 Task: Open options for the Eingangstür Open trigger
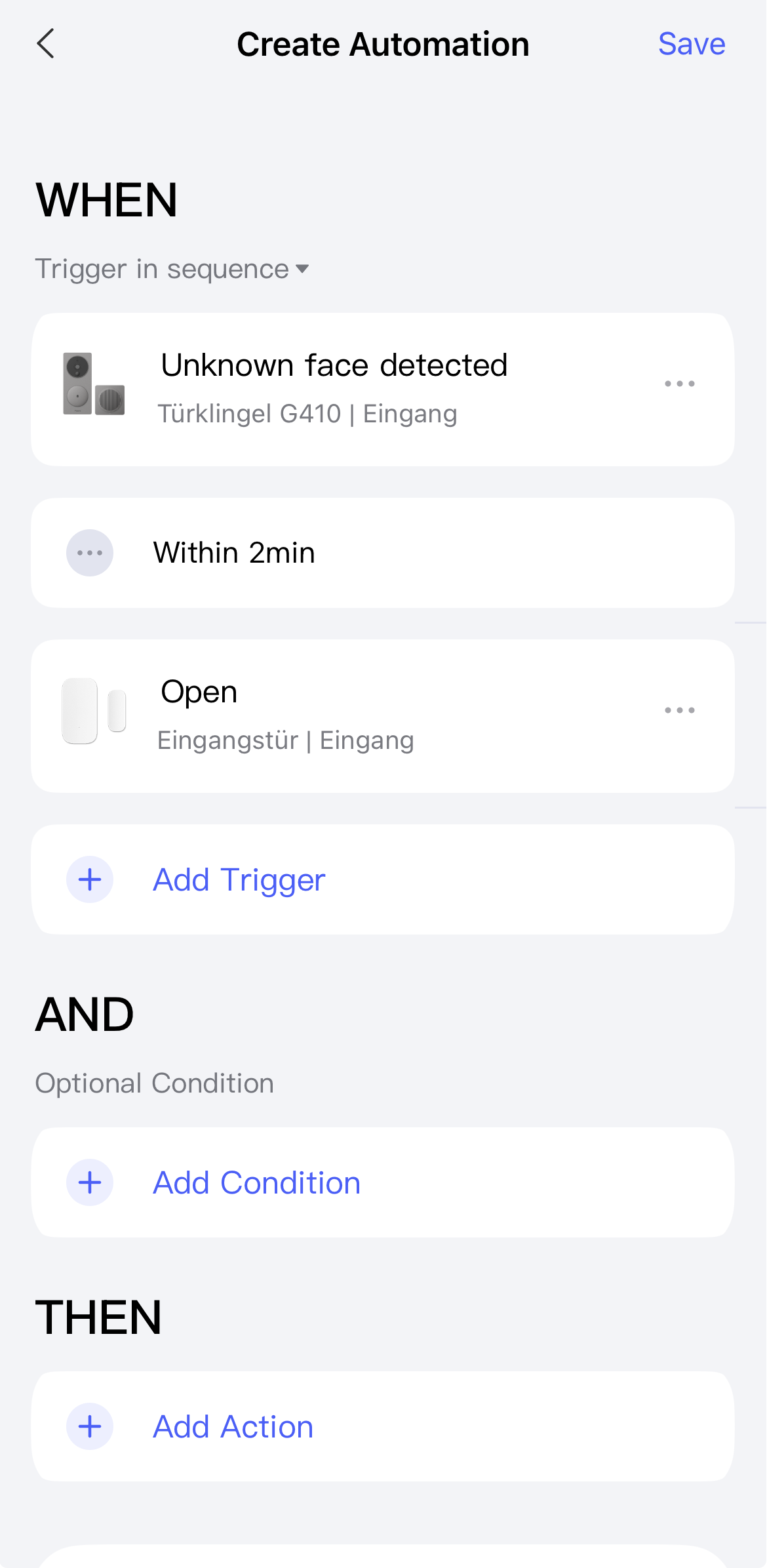click(x=679, y=710)
